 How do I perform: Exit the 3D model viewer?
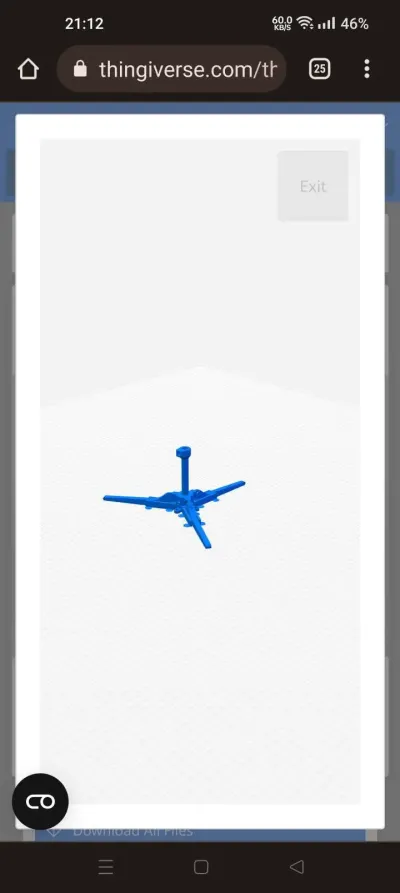[x=313, y=186]
